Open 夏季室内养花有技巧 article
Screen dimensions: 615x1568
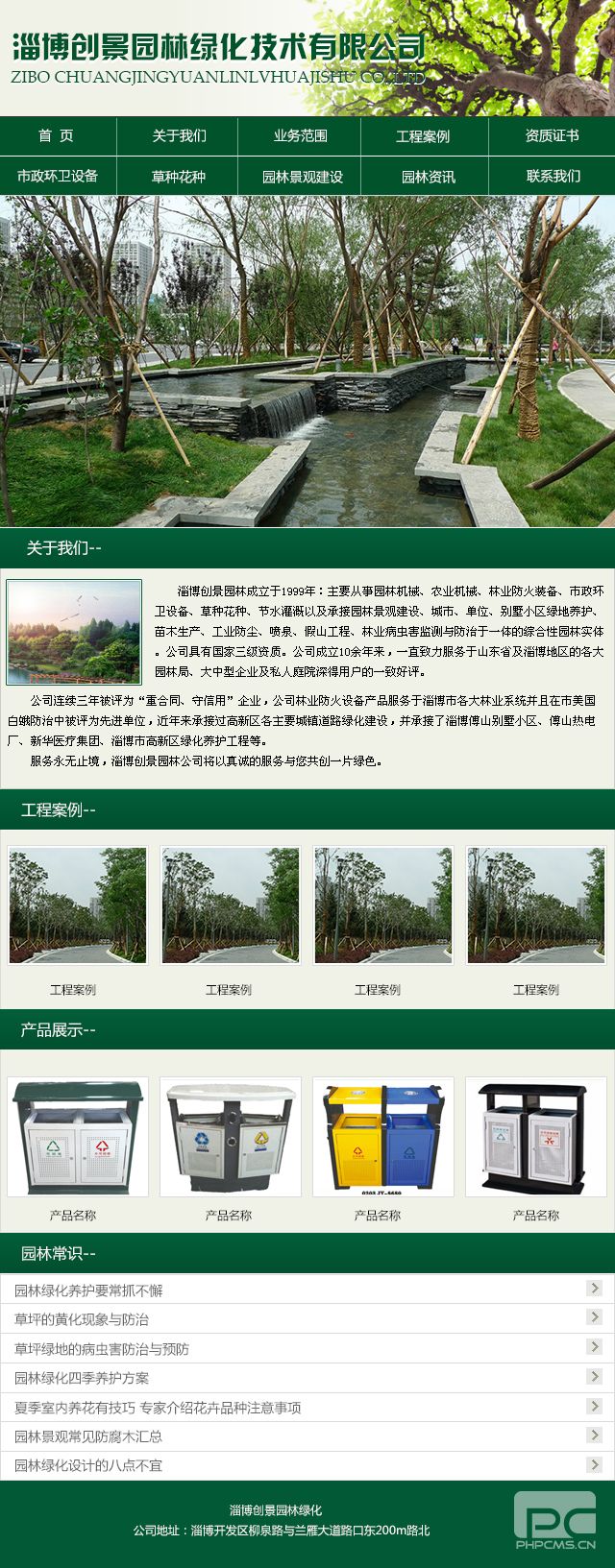(x=158, y=1408)
